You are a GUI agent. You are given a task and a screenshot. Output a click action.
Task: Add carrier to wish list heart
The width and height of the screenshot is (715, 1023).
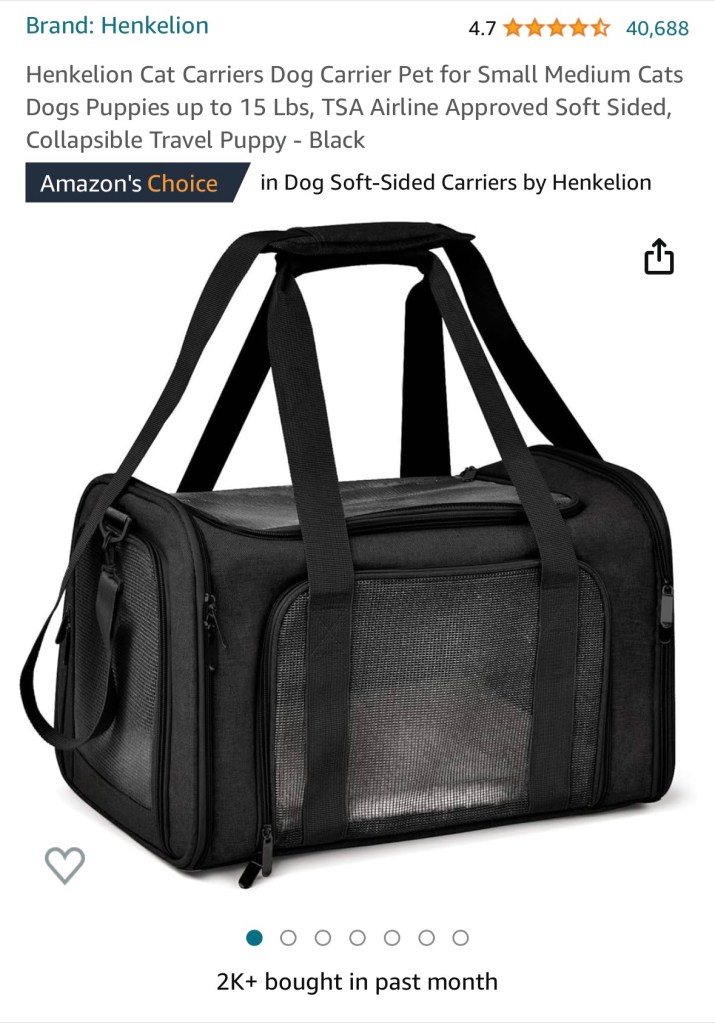[x=65, y=864]
